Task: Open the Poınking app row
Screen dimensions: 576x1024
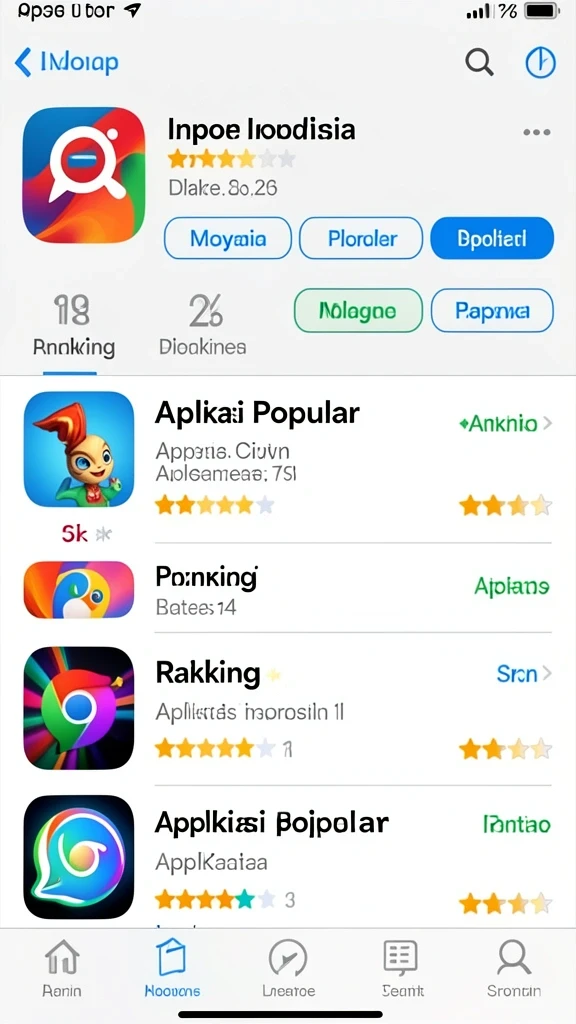Action: click(x=288, y=590)
